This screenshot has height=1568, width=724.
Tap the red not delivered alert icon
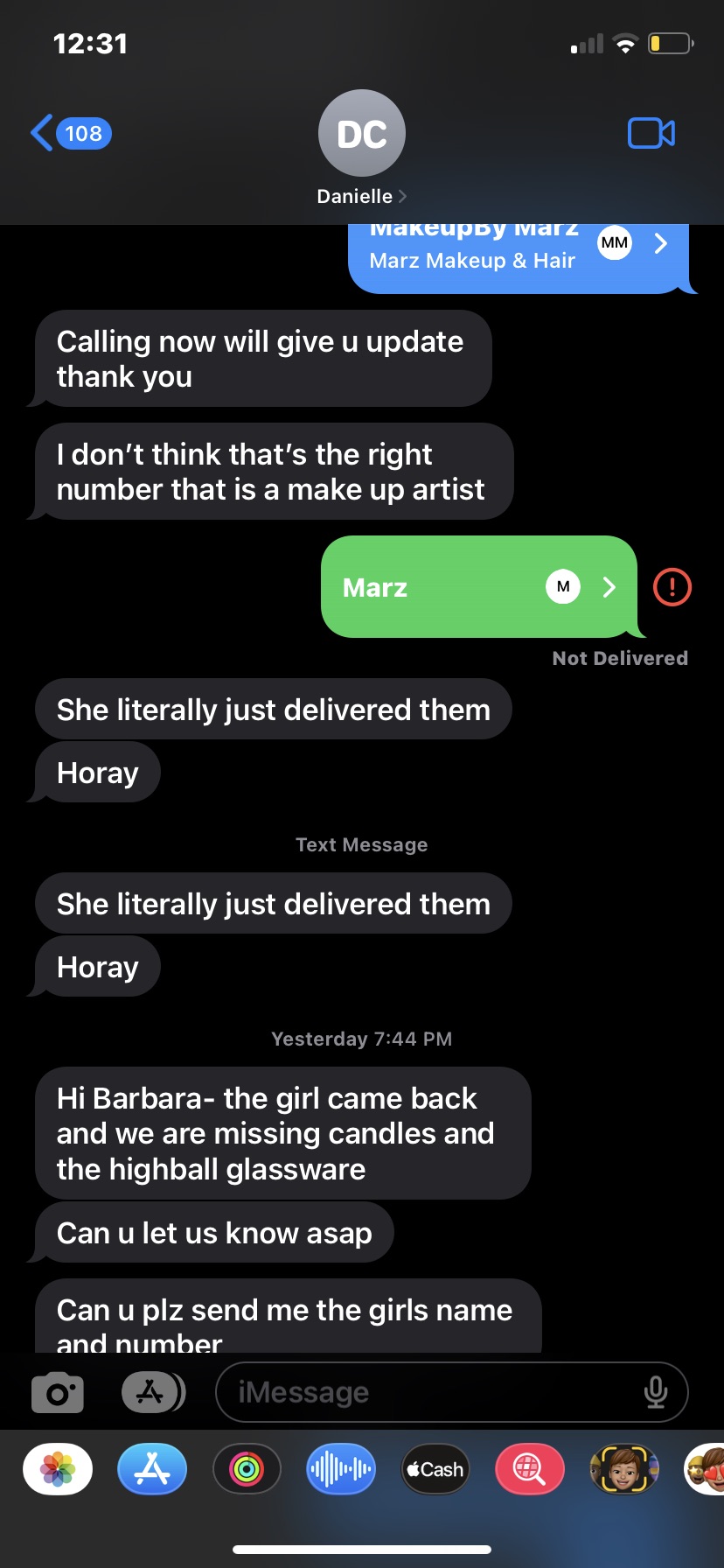(672, 587)
